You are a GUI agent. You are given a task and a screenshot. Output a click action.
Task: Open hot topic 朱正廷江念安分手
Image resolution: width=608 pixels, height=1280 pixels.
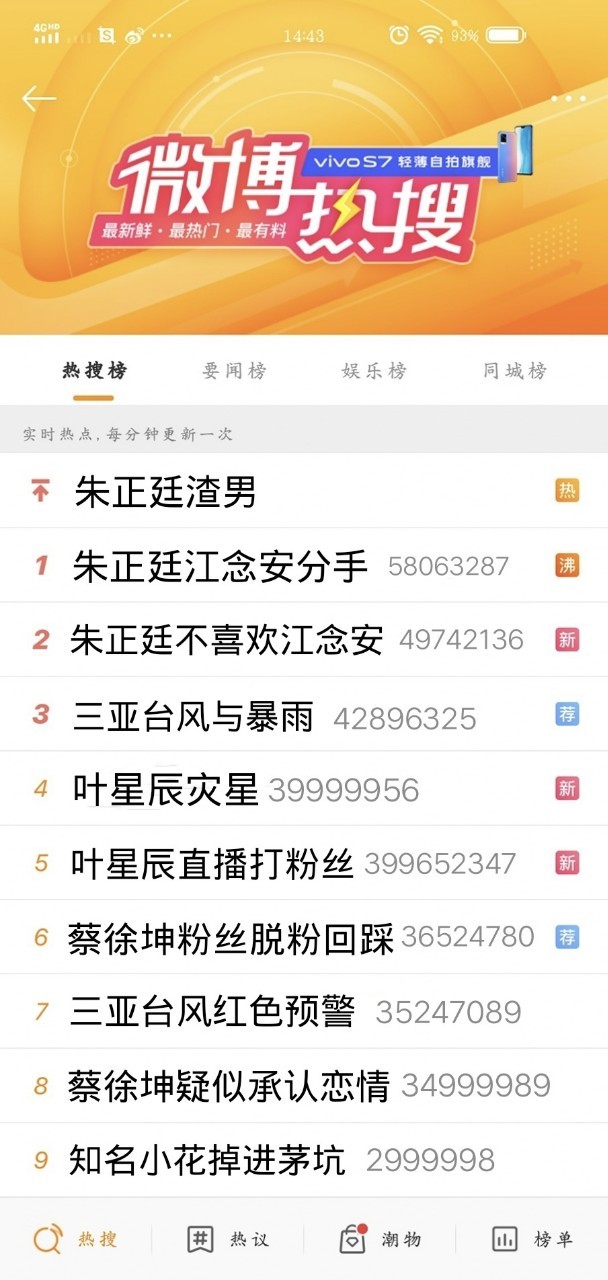220,566
